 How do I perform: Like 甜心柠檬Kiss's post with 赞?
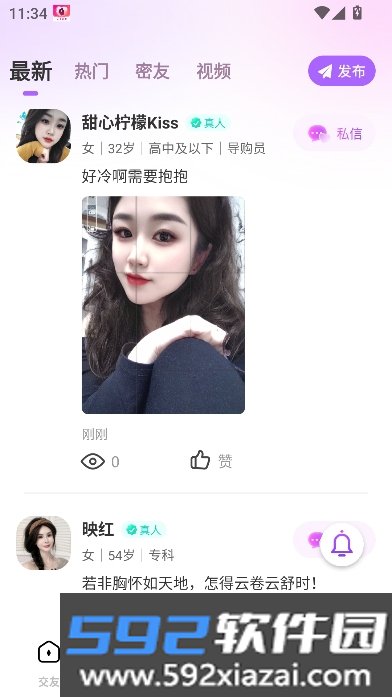click(211, 461)
